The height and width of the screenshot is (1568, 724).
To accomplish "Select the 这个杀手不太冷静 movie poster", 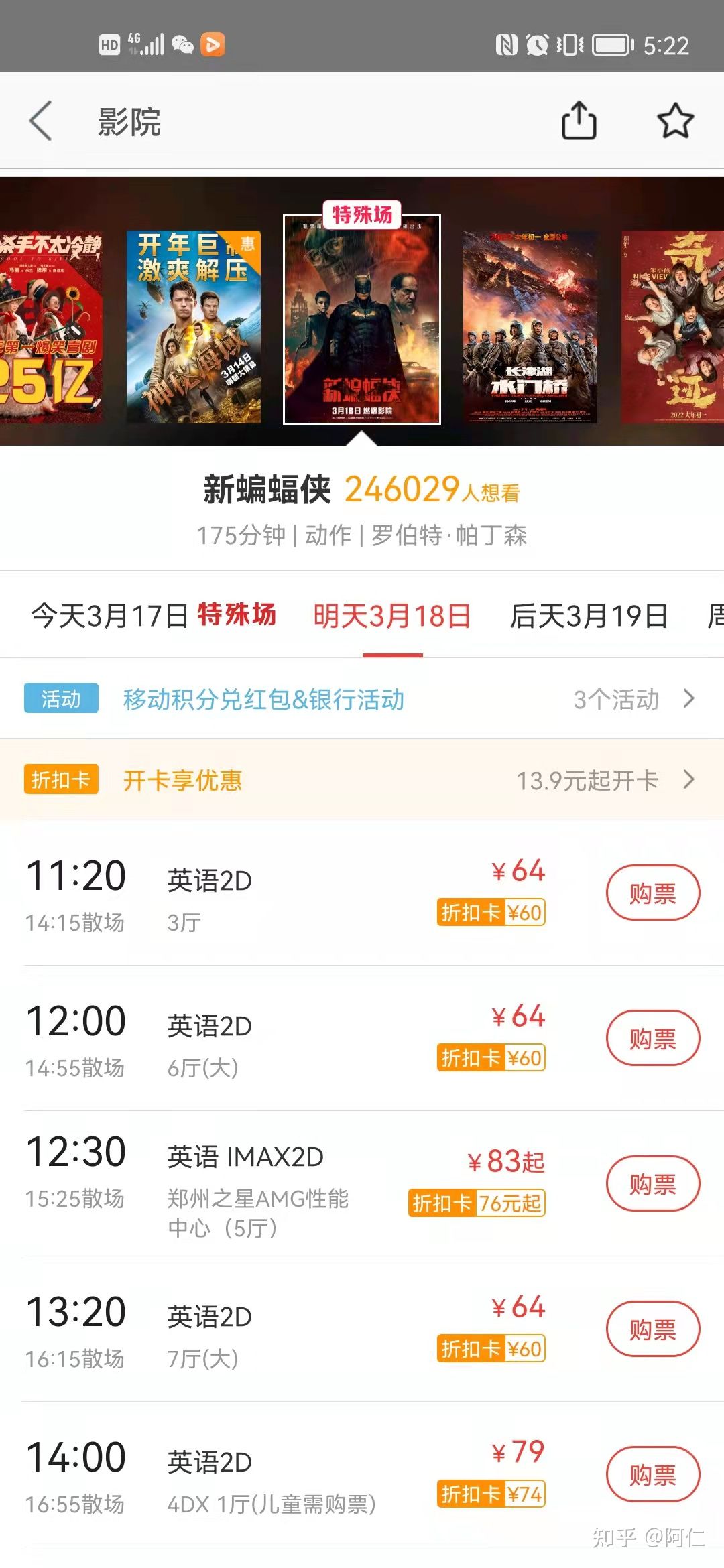I will coord(50,326).
